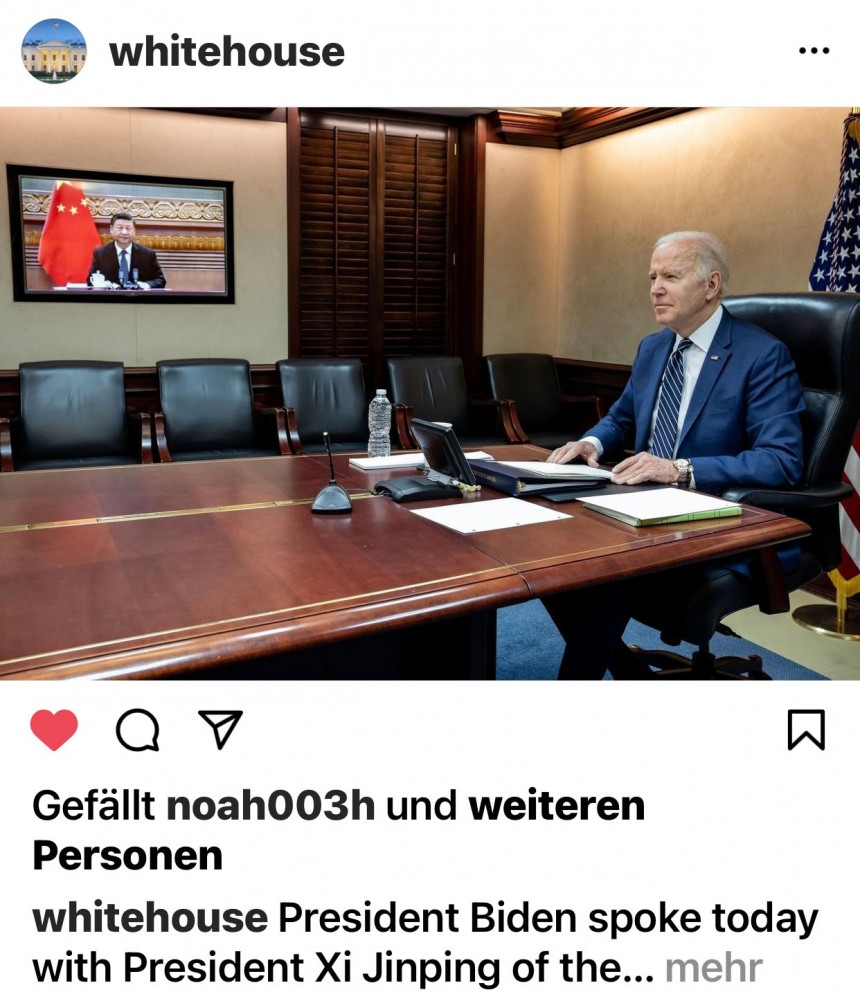Screen dimensions: 860x992
Task: Share the post via the paper plane icon
Action: click(220, 730)
